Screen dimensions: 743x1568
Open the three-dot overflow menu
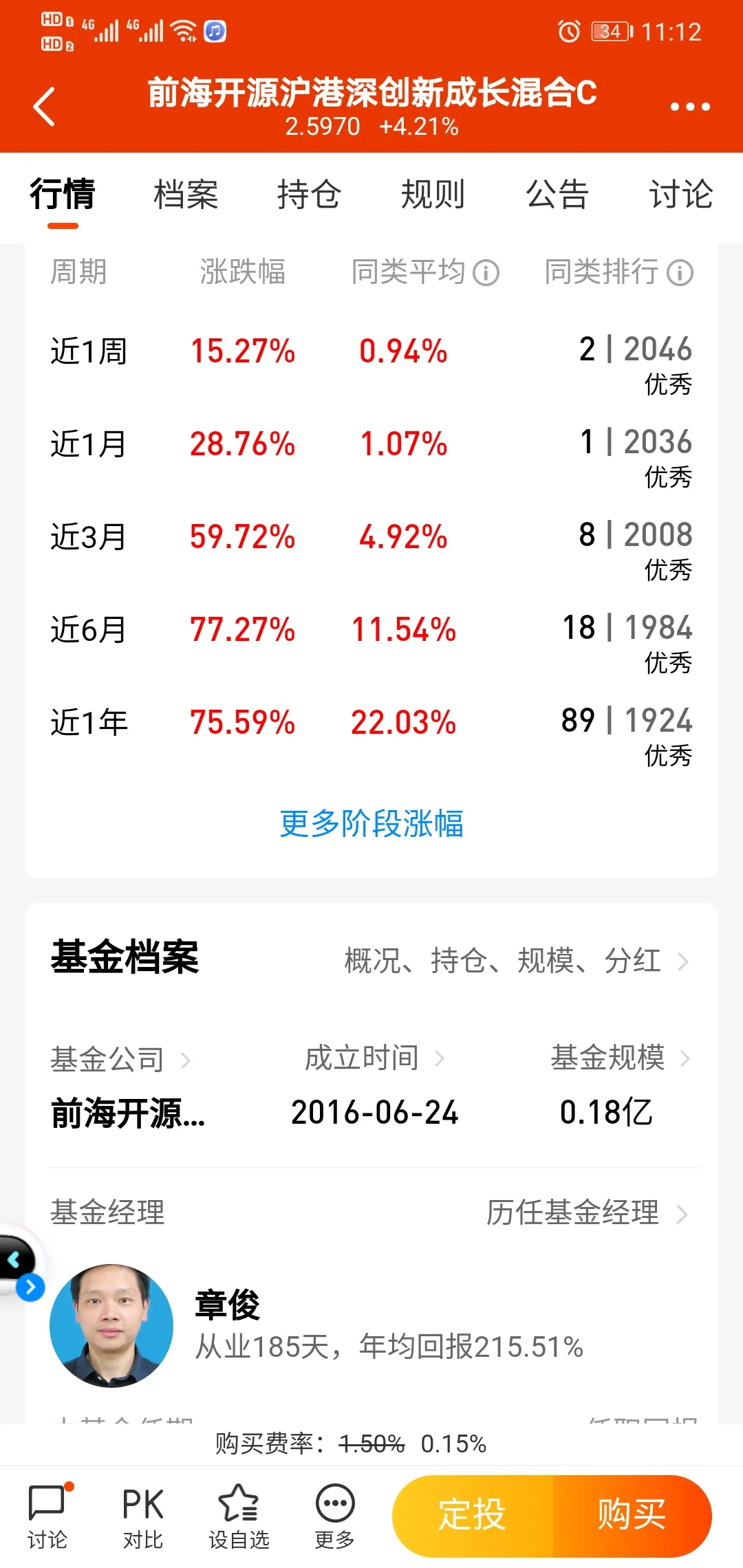(689, 107)
